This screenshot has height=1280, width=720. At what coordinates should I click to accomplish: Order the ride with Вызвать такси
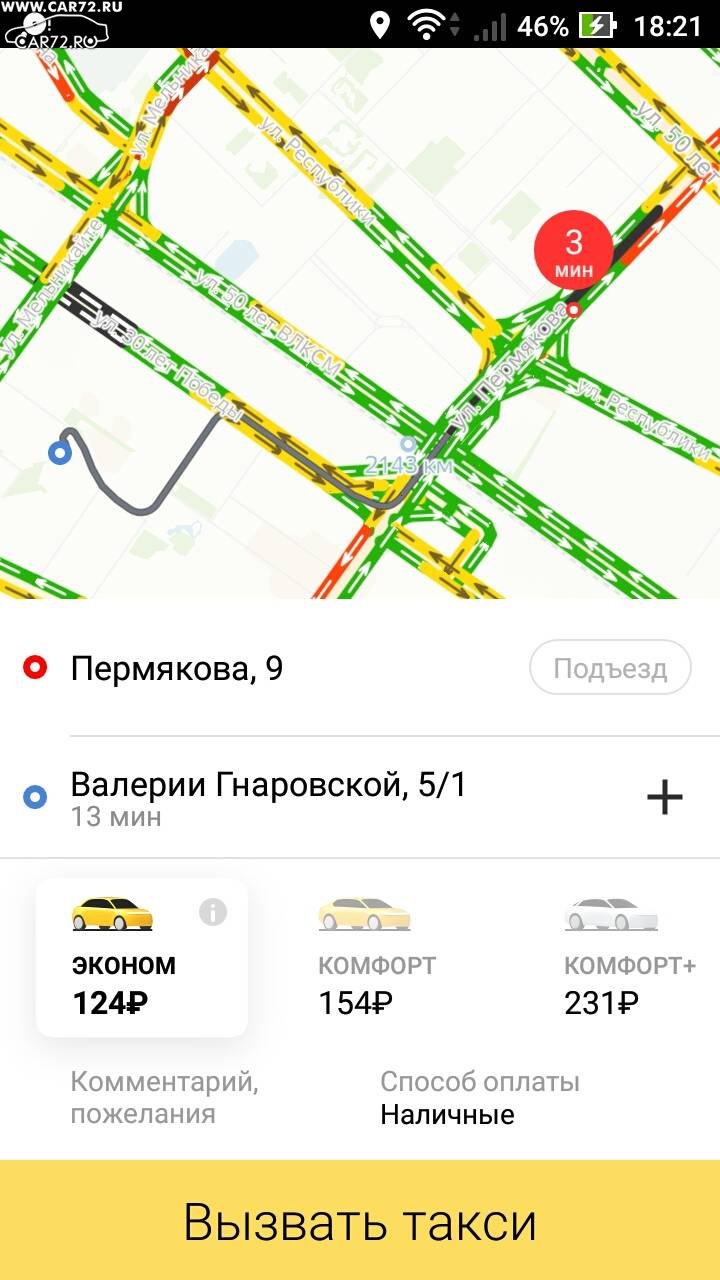pyautogui.click(x=360, y=1221)
